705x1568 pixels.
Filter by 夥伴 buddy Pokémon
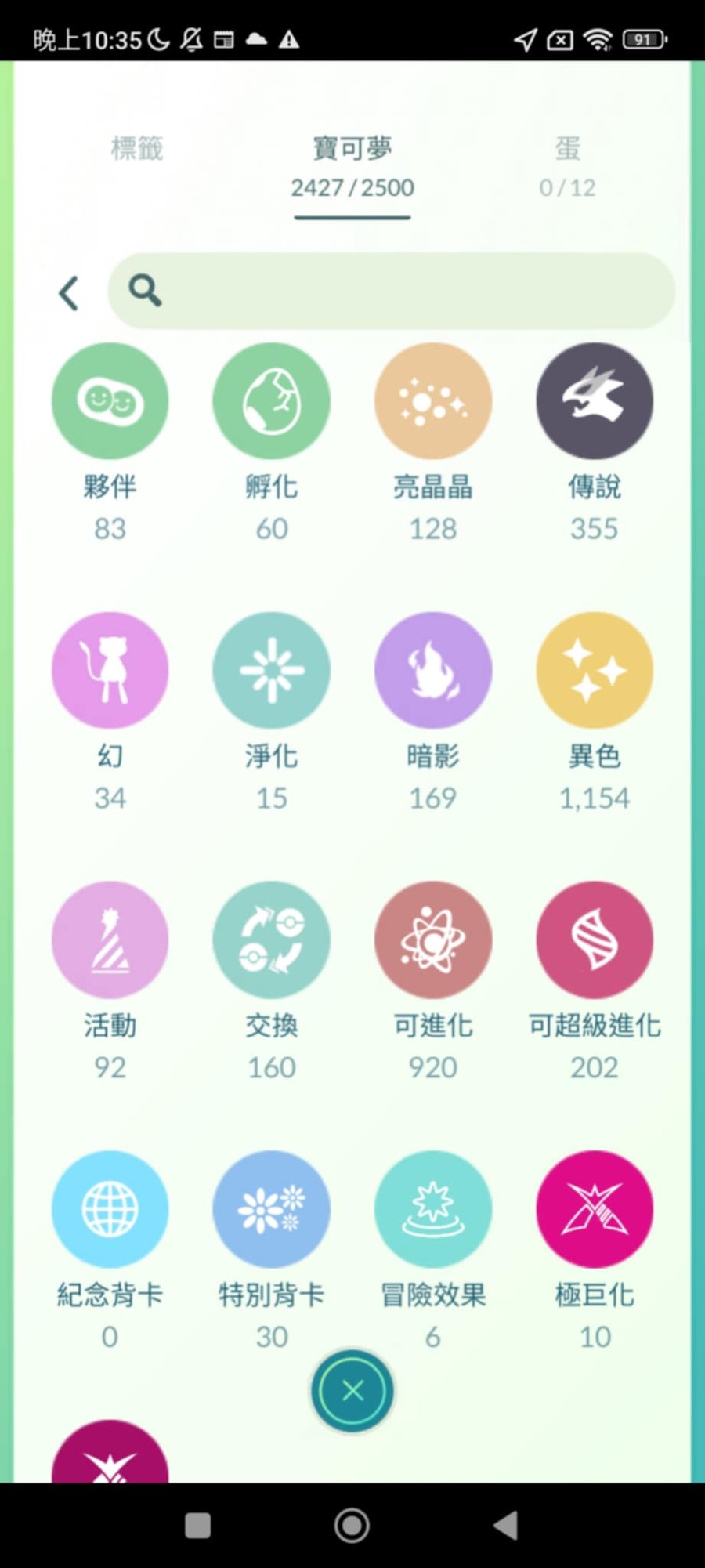tap(110, 401)
